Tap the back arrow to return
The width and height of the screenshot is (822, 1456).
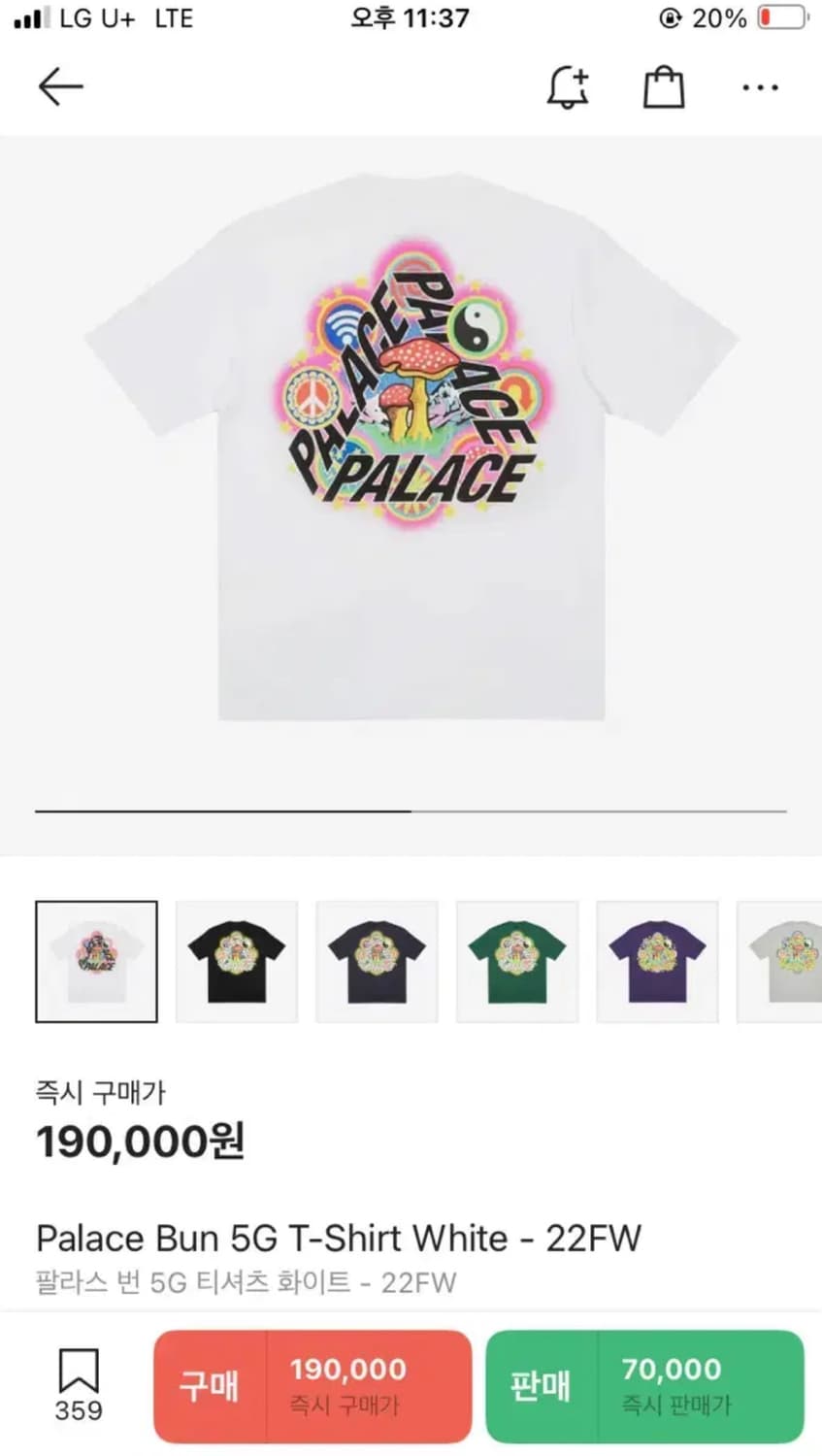pos(60,85)
